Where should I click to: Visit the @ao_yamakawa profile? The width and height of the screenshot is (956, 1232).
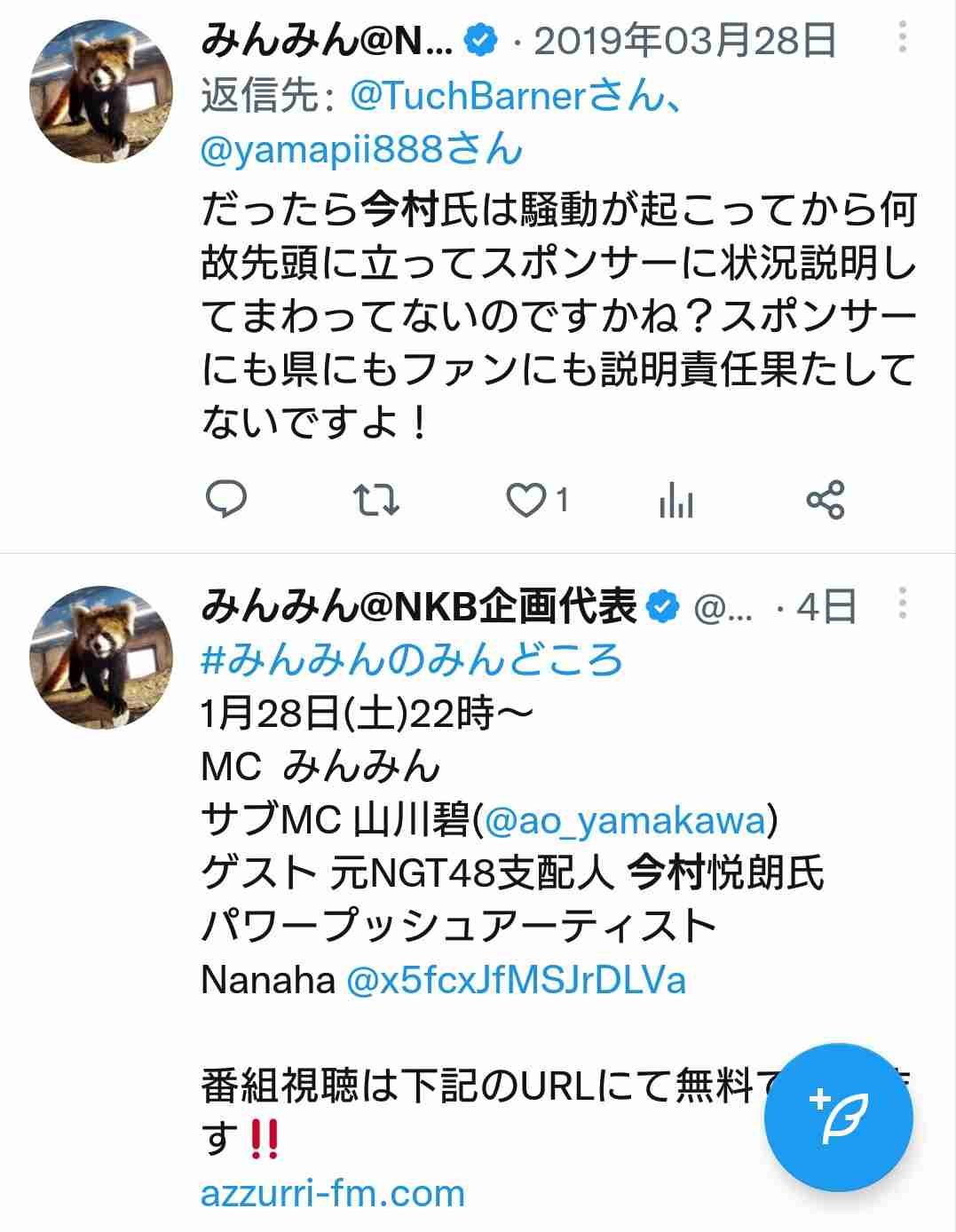point(625,821)
